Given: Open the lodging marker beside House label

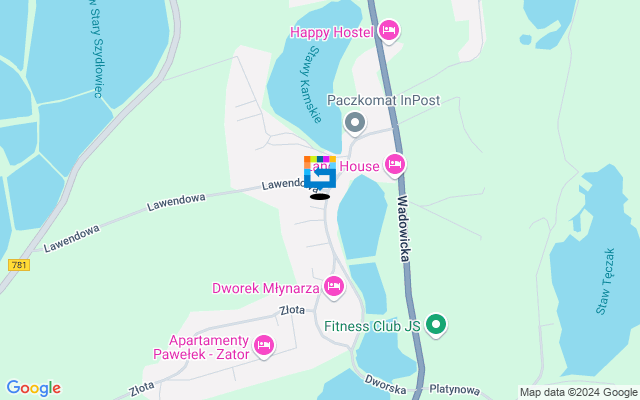Looking at the screenshot, I should coord(395,164).
